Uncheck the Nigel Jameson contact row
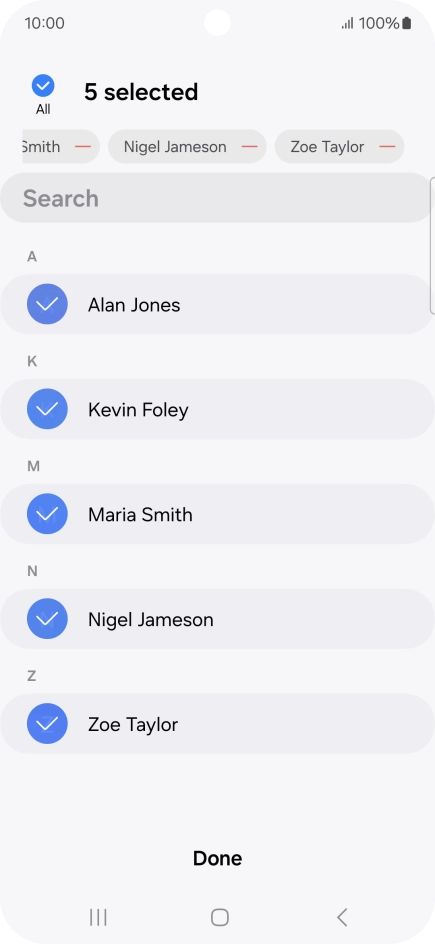The height and width of the screenshot is (944, 435). tap(217, 618)
